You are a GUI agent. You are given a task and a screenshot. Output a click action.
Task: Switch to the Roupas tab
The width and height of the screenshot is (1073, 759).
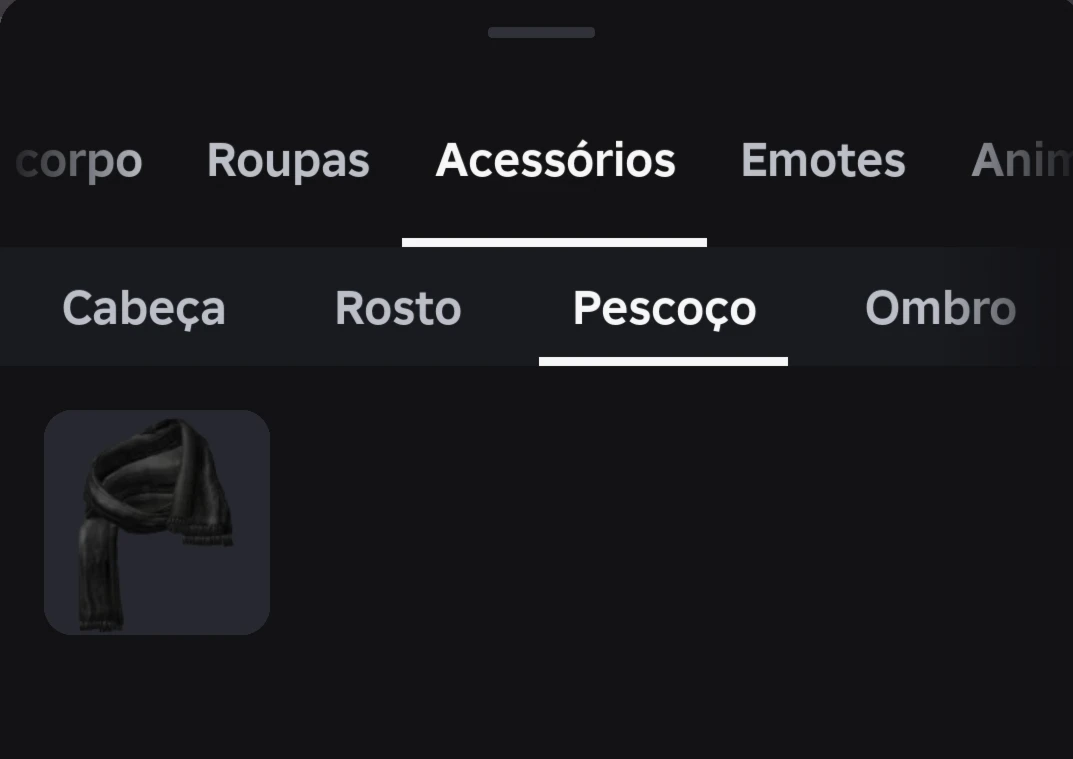point(288,161)
